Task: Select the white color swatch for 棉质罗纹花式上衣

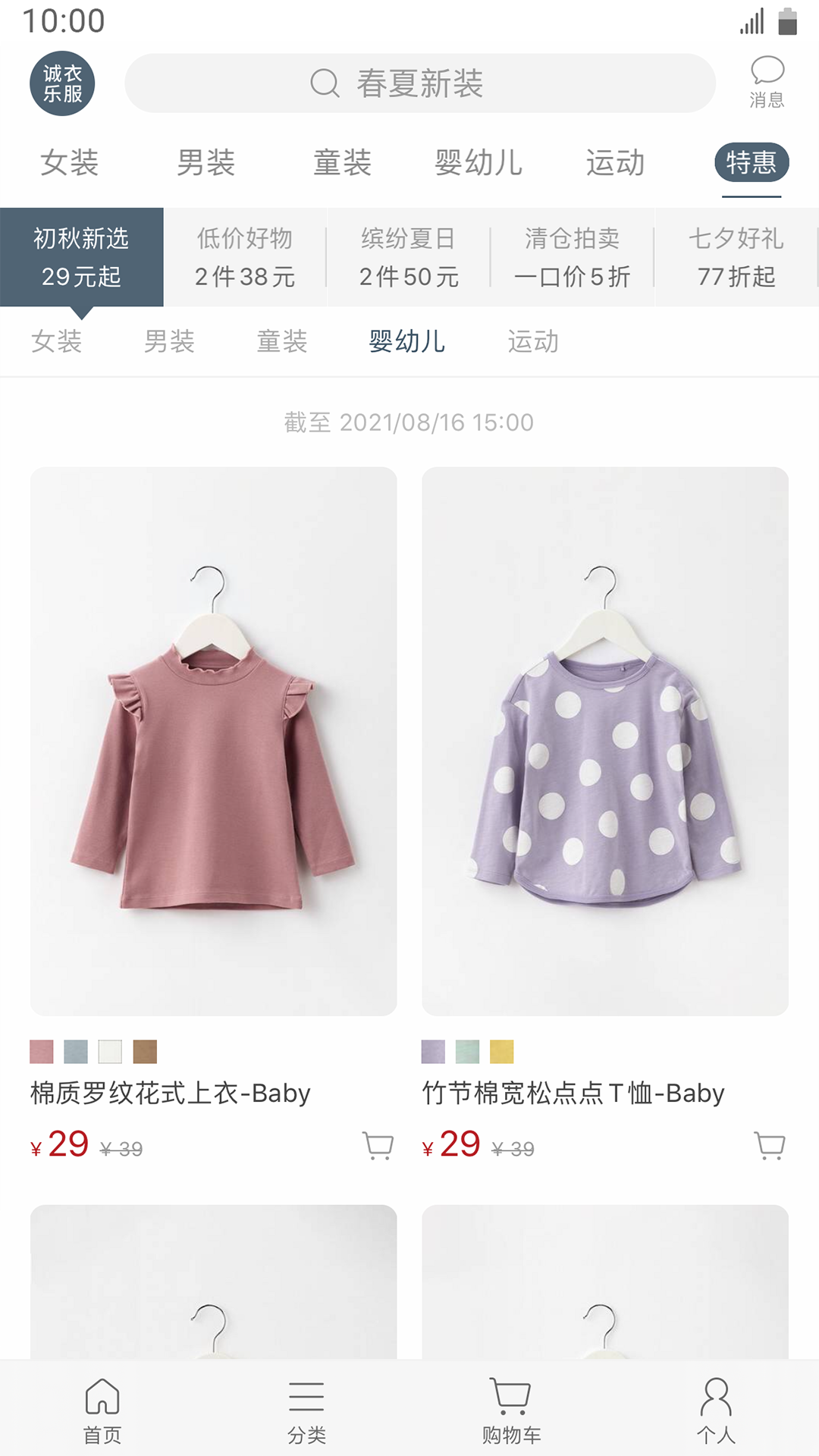Action: [111, 1052]
